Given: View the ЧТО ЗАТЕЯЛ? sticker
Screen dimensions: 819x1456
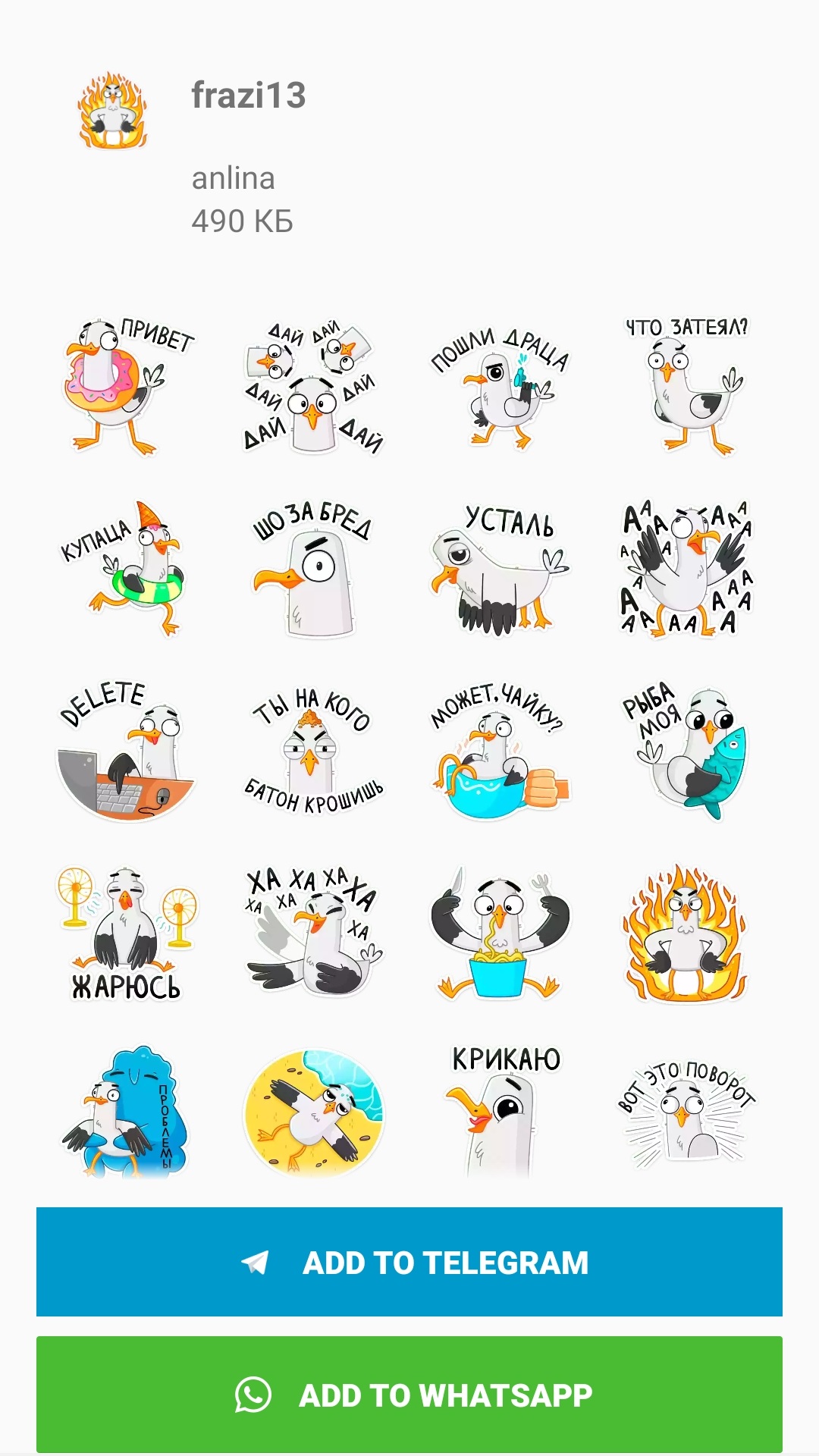Looking at the screenshot, I should 686,387.
